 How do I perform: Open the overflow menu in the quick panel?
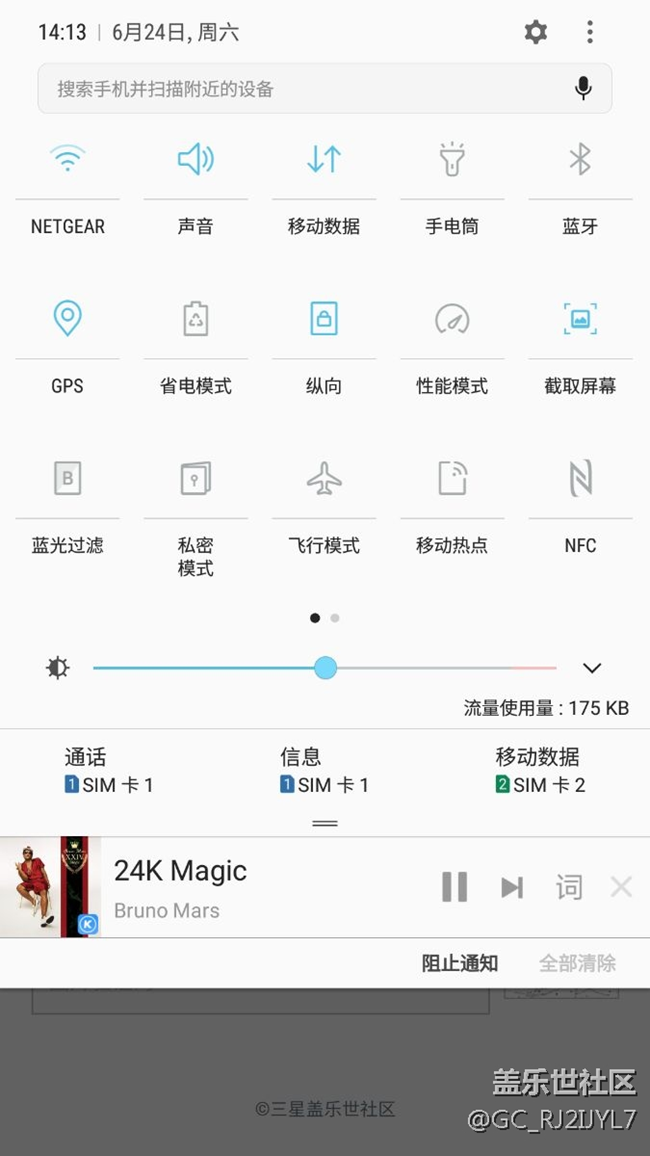coord(590,32)
